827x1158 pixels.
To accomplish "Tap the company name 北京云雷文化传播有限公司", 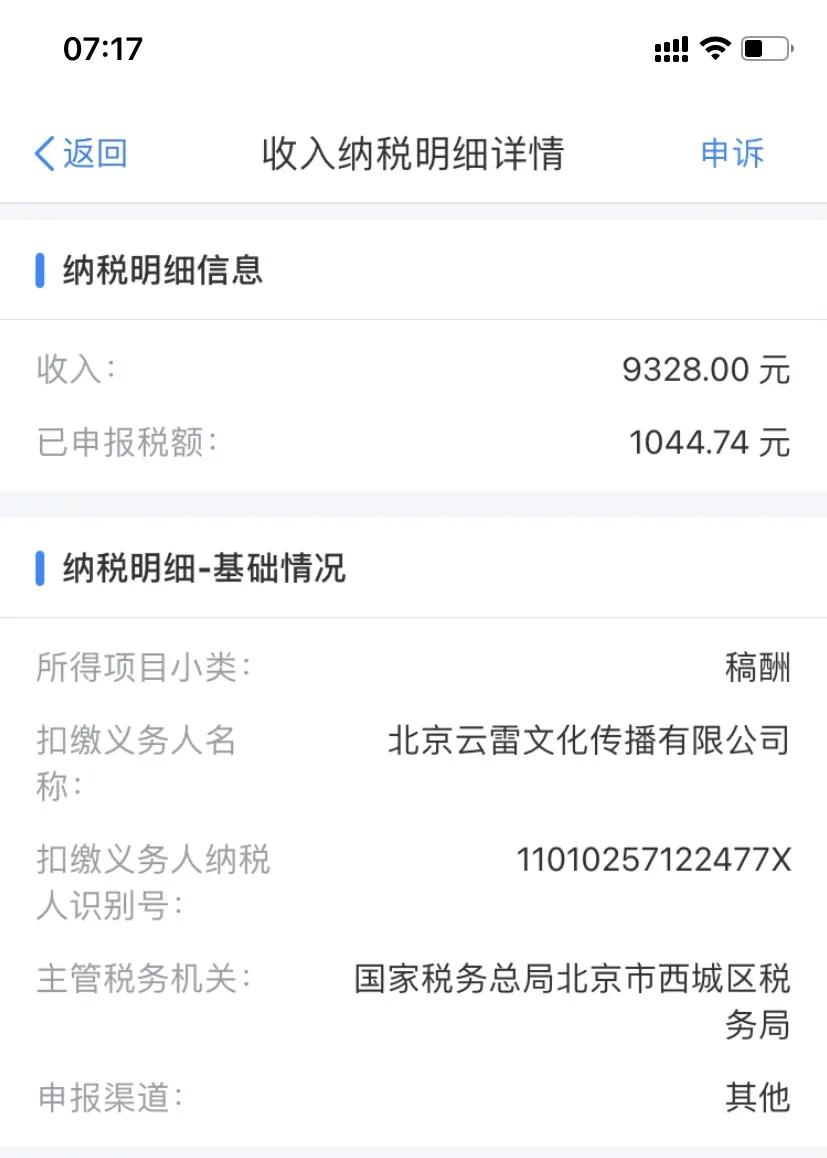I will pos(587,742).
